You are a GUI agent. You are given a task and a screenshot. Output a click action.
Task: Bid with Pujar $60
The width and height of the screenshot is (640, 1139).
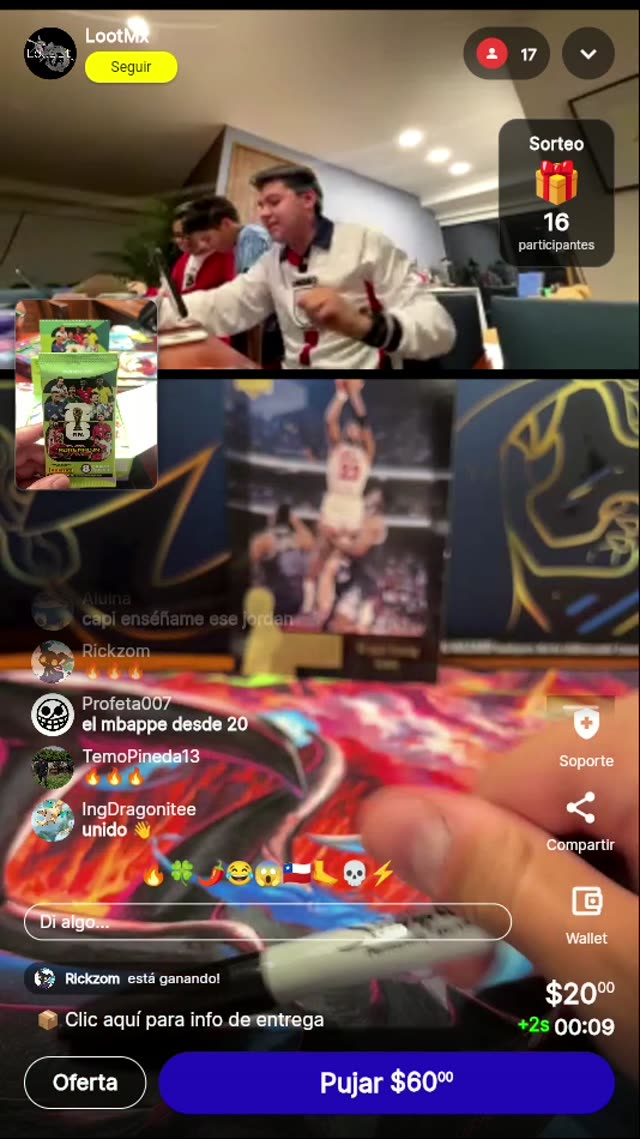[386, 1082]
